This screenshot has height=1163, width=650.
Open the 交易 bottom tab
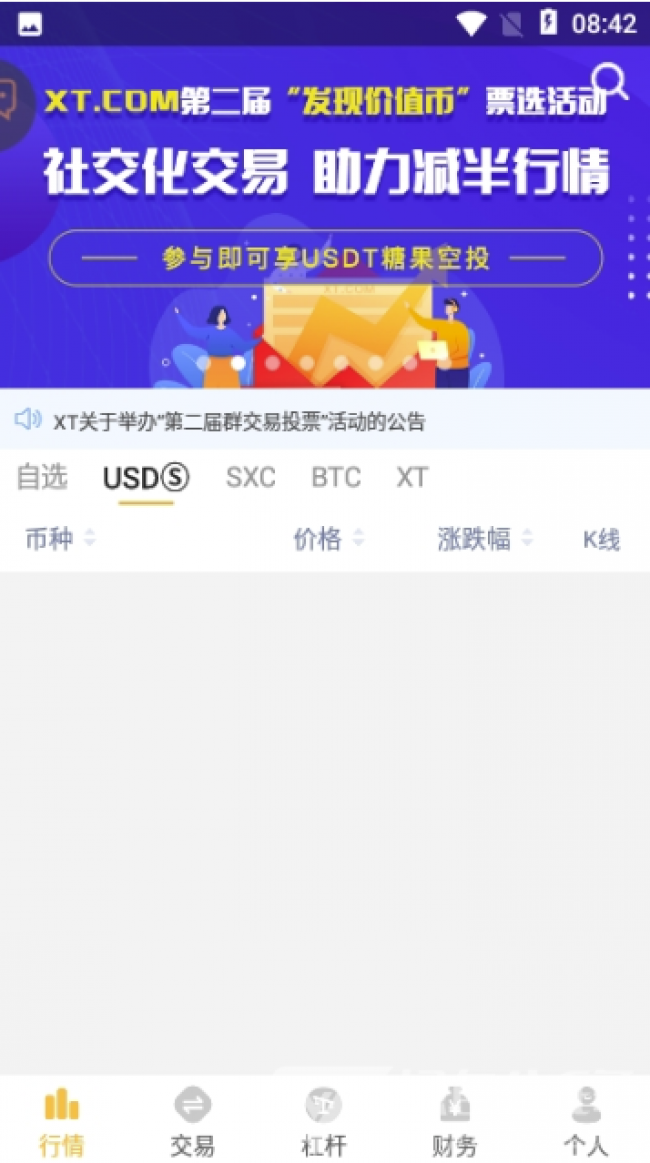coord(192,1122)
